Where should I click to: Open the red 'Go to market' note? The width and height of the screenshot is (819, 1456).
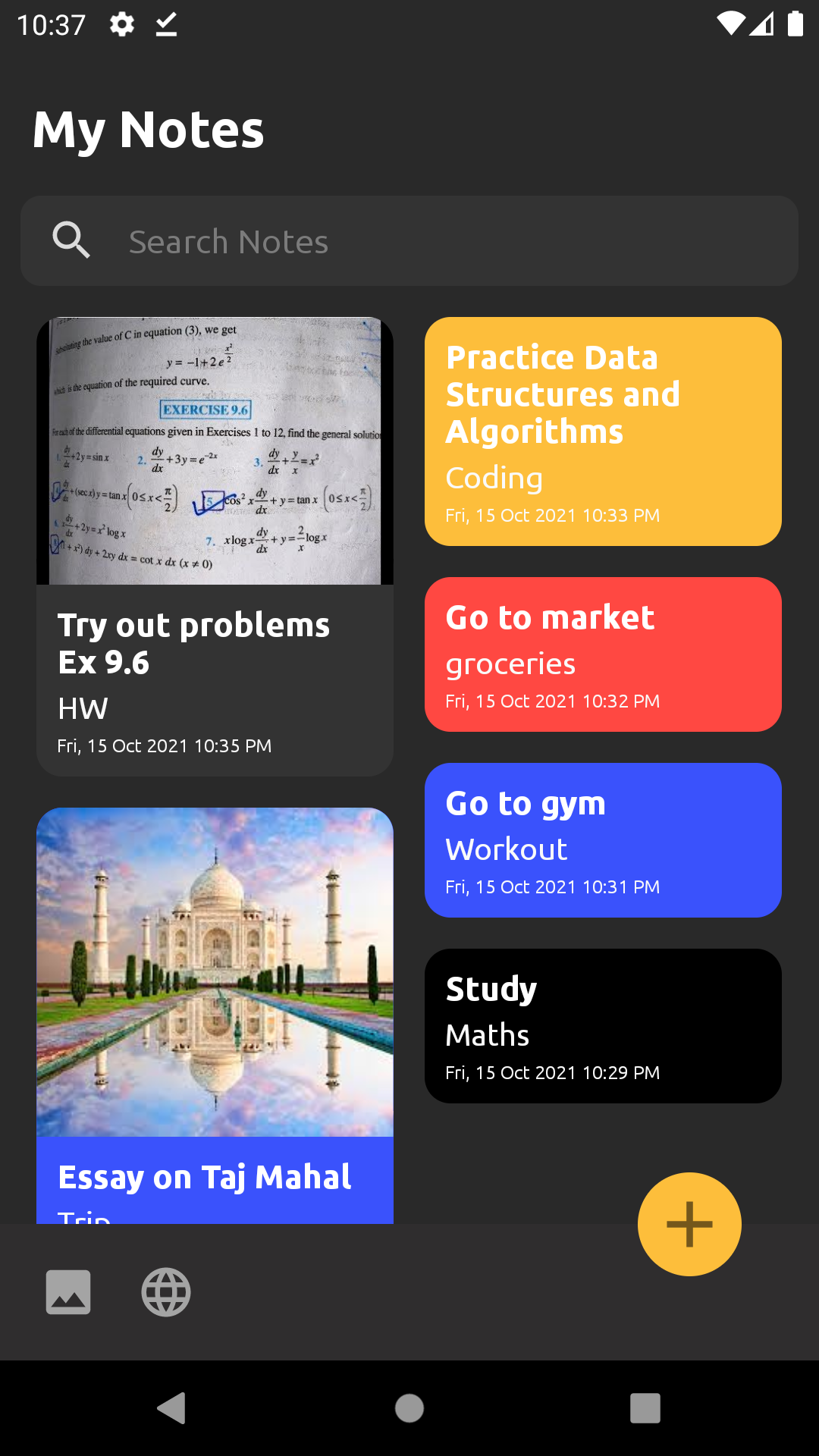pyautogui.click(x=604, y=654)
